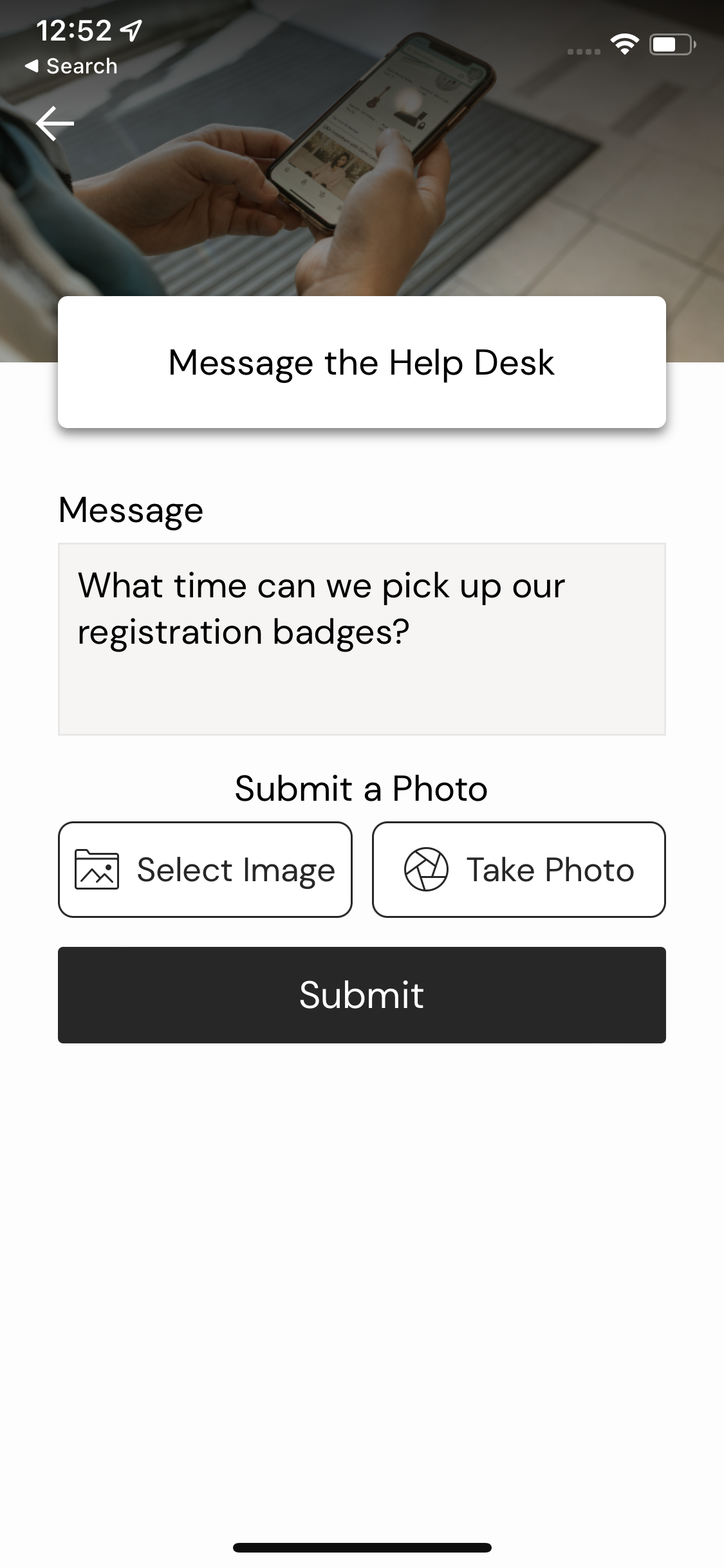Tap the Search back link
Image resolution: width=724 pixels, height=1568 pixels.
tap(71, 65)
